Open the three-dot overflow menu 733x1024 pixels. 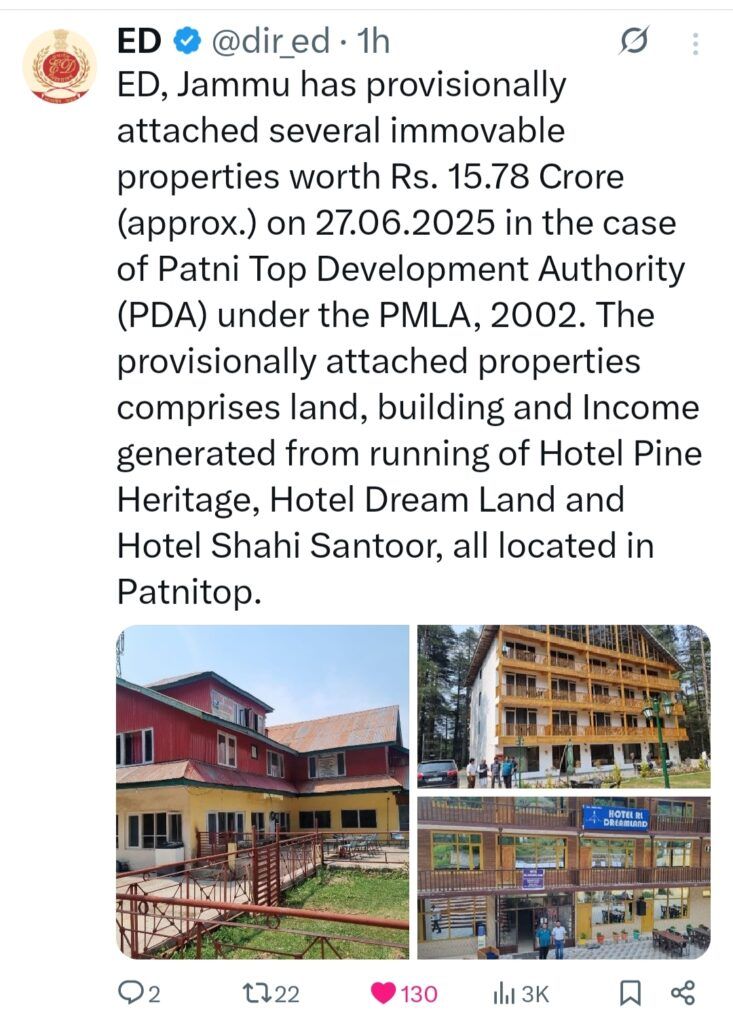[696, 42]
